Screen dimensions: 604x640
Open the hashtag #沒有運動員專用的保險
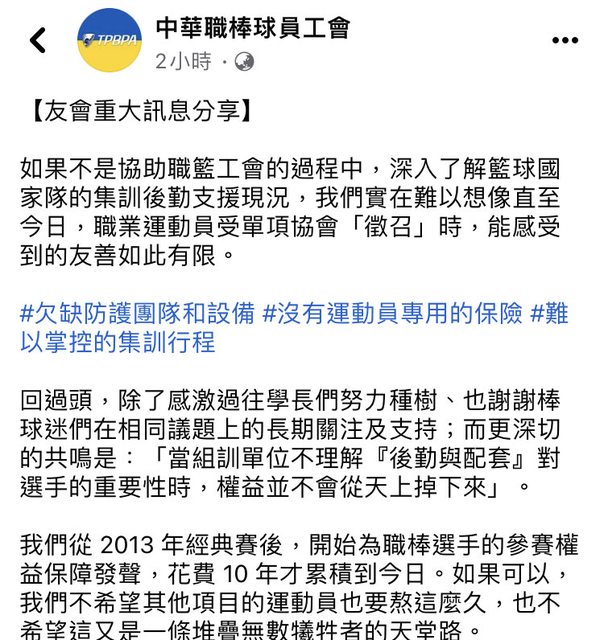[x=392, y=314]
